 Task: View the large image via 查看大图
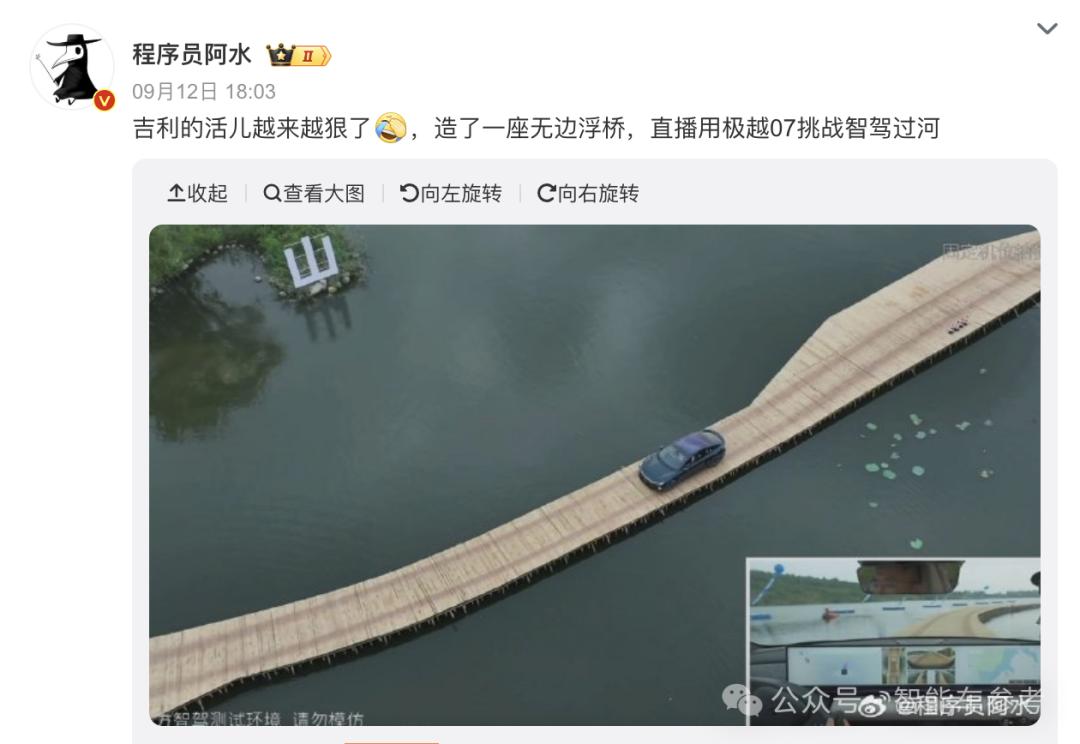(314, 193)
